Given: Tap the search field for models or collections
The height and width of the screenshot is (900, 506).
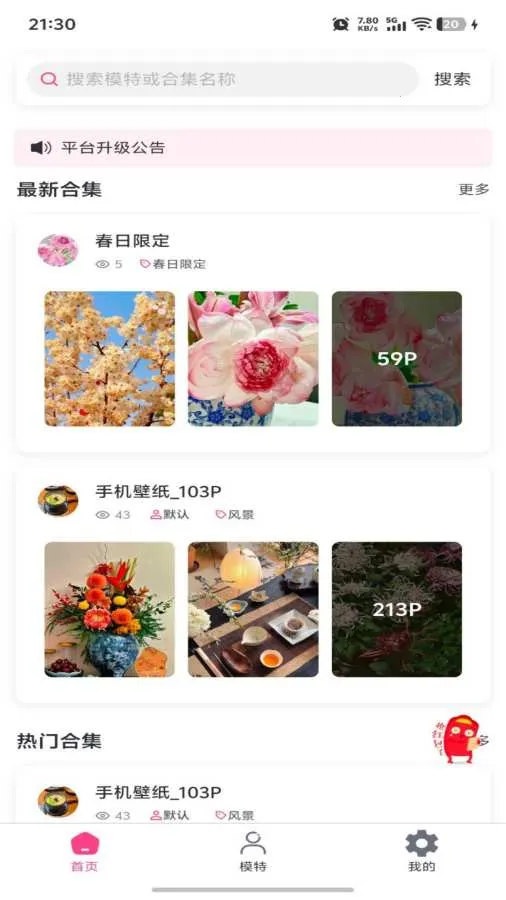Looking at the screenshot, I should 223,79.
